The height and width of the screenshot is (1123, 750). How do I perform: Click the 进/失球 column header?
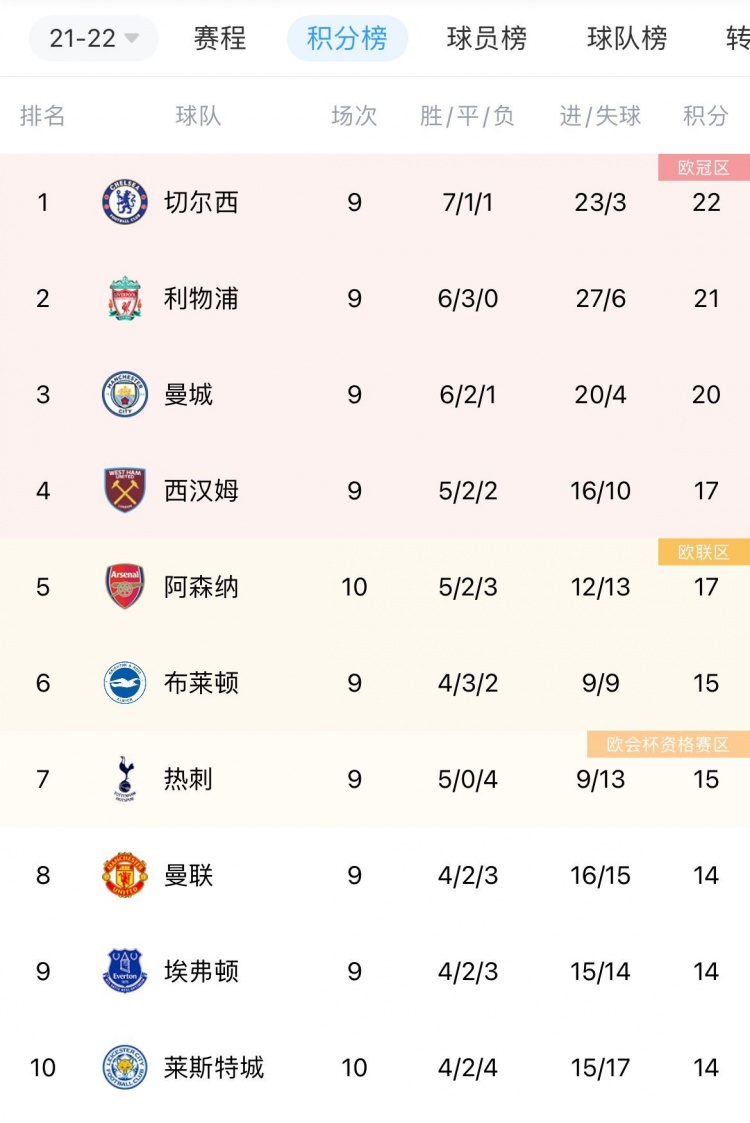point(599,116)
